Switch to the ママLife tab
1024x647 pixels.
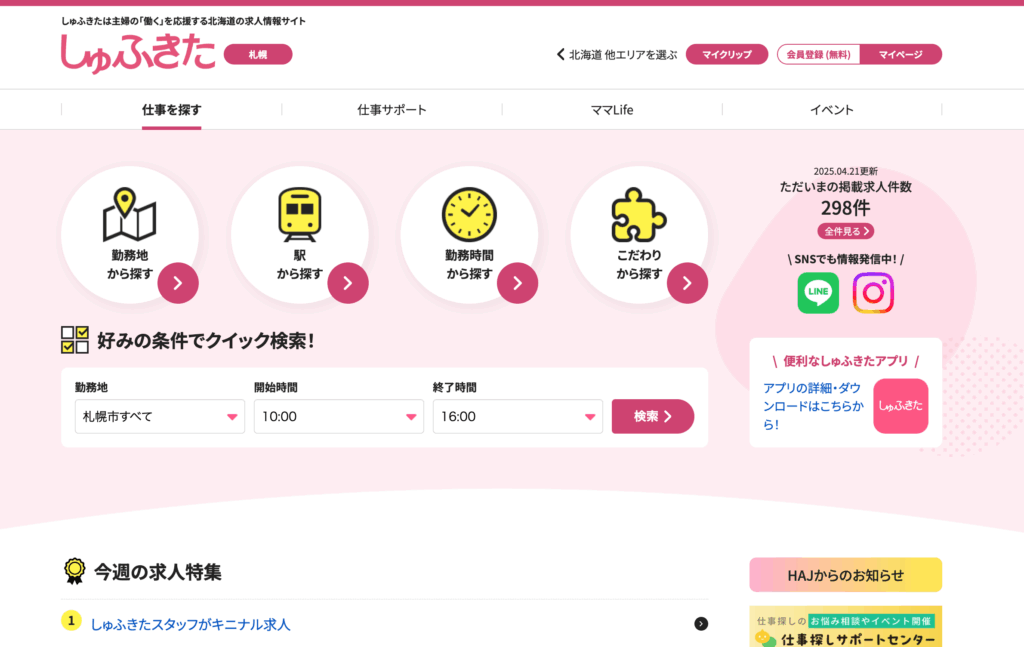click(x=612, y=110)
